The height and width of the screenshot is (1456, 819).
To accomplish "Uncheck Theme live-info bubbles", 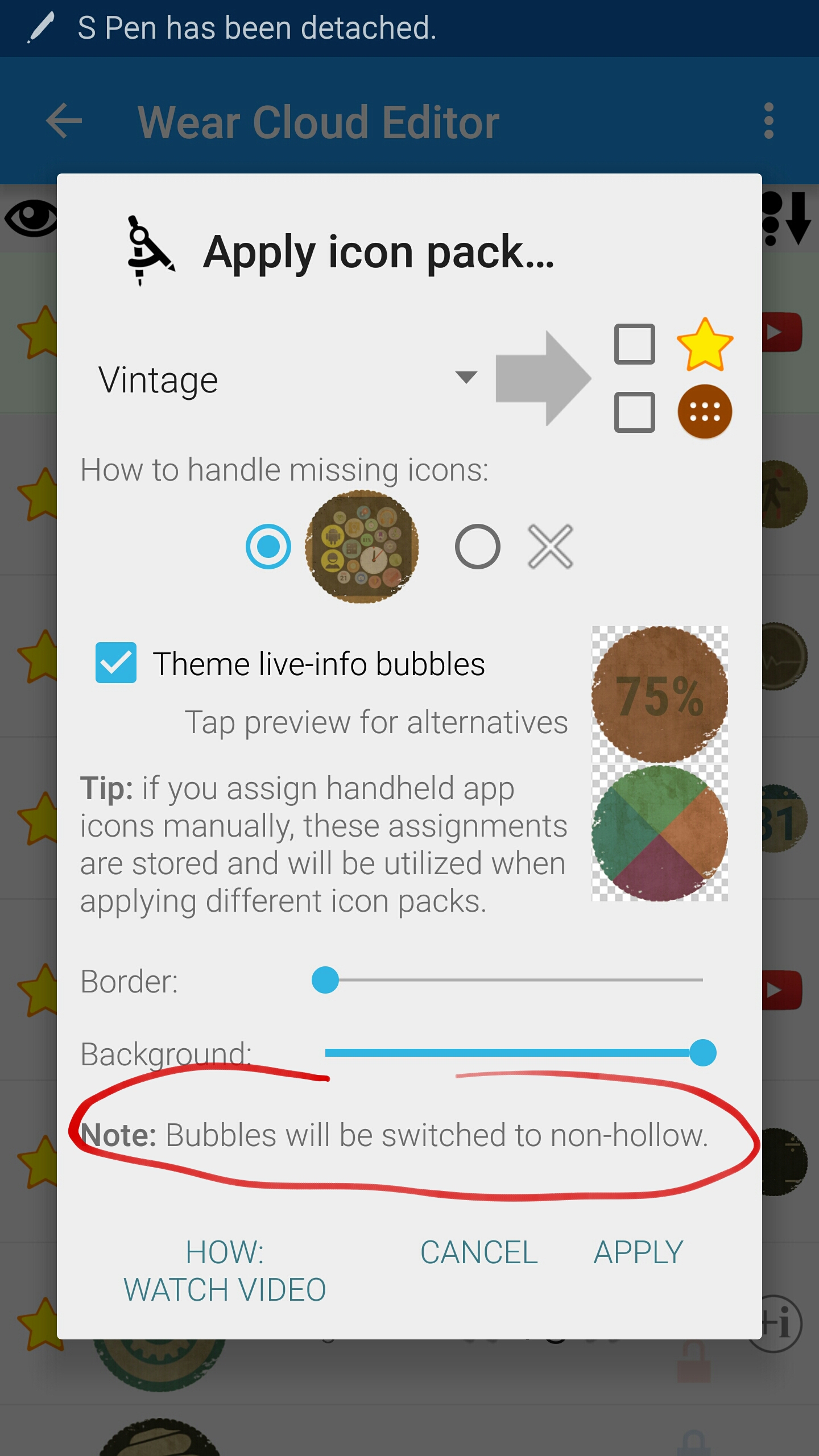I will pyautogui.click(x=116, y=663).
